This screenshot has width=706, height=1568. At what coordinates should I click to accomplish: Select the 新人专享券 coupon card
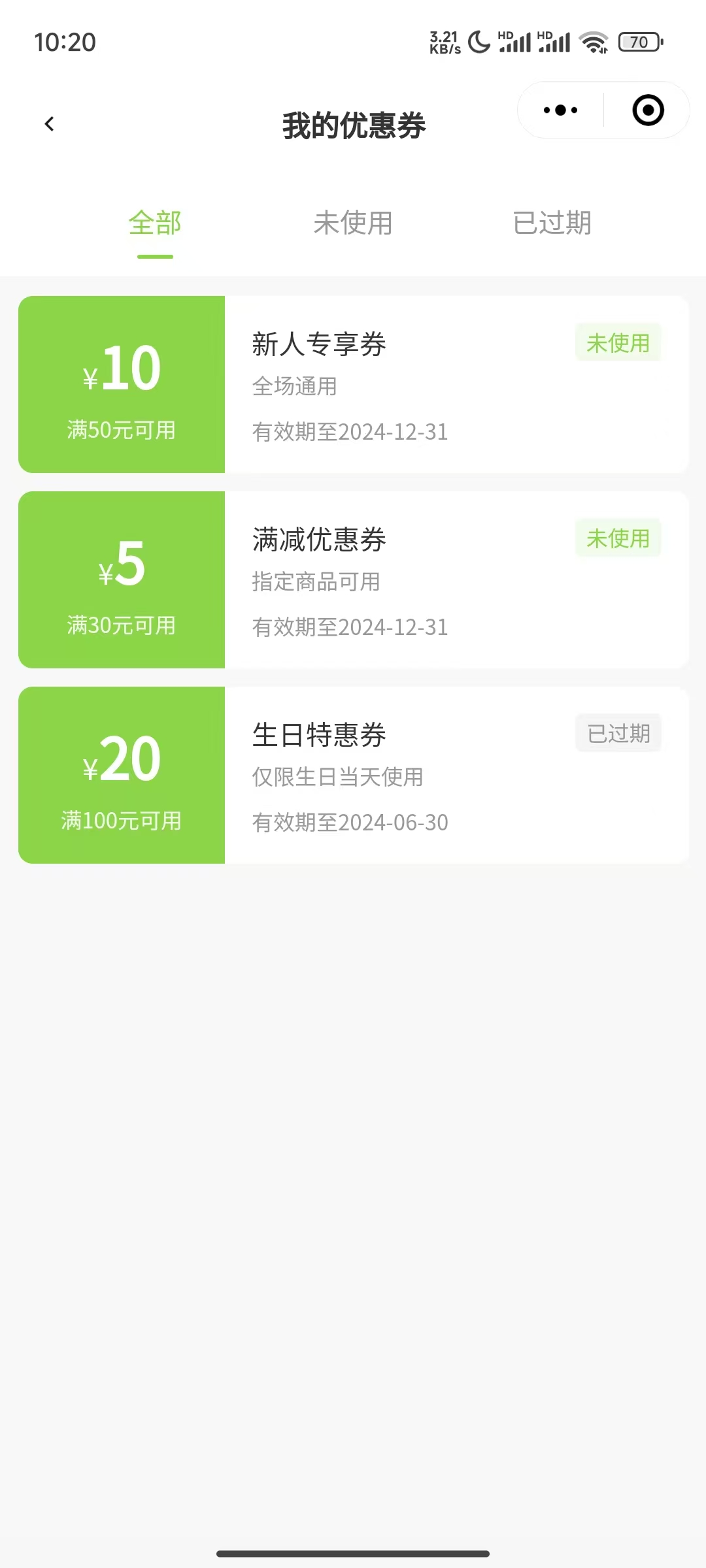tap(353, 384)
